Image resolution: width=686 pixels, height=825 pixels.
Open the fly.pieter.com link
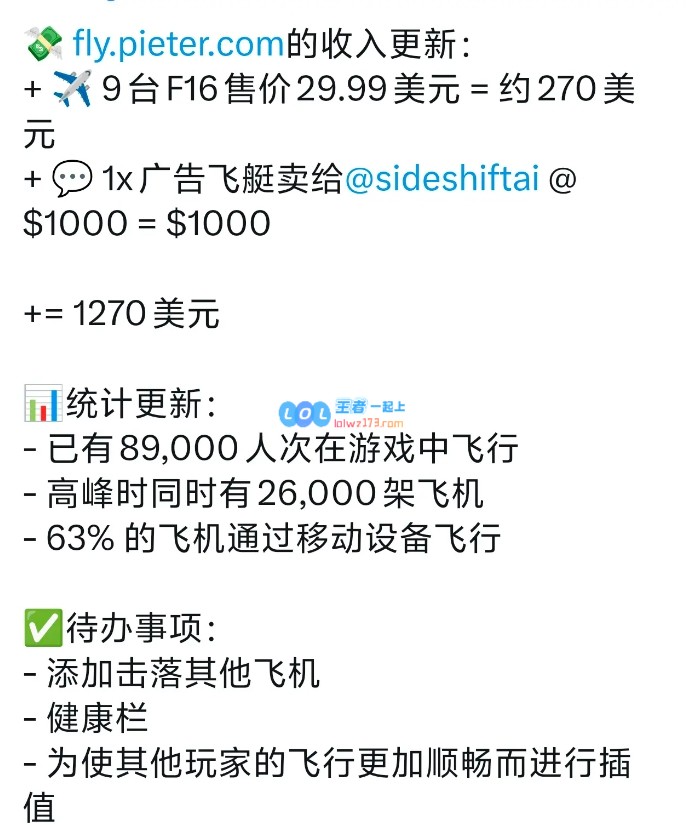[179, 45]
